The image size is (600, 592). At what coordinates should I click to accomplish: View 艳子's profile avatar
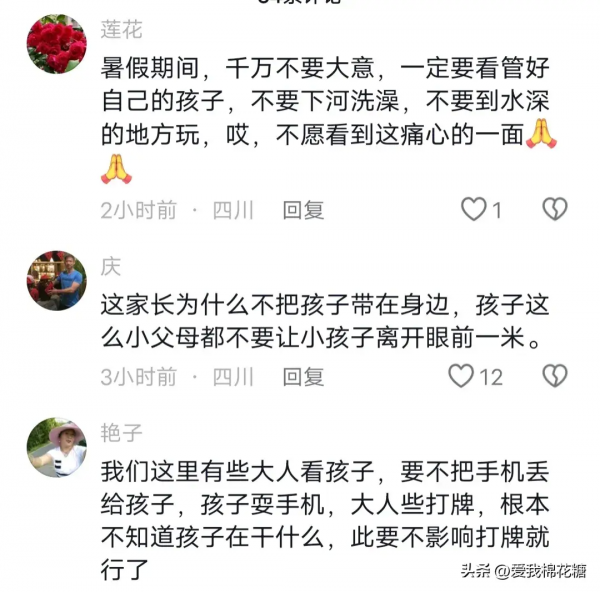(56, 448)
